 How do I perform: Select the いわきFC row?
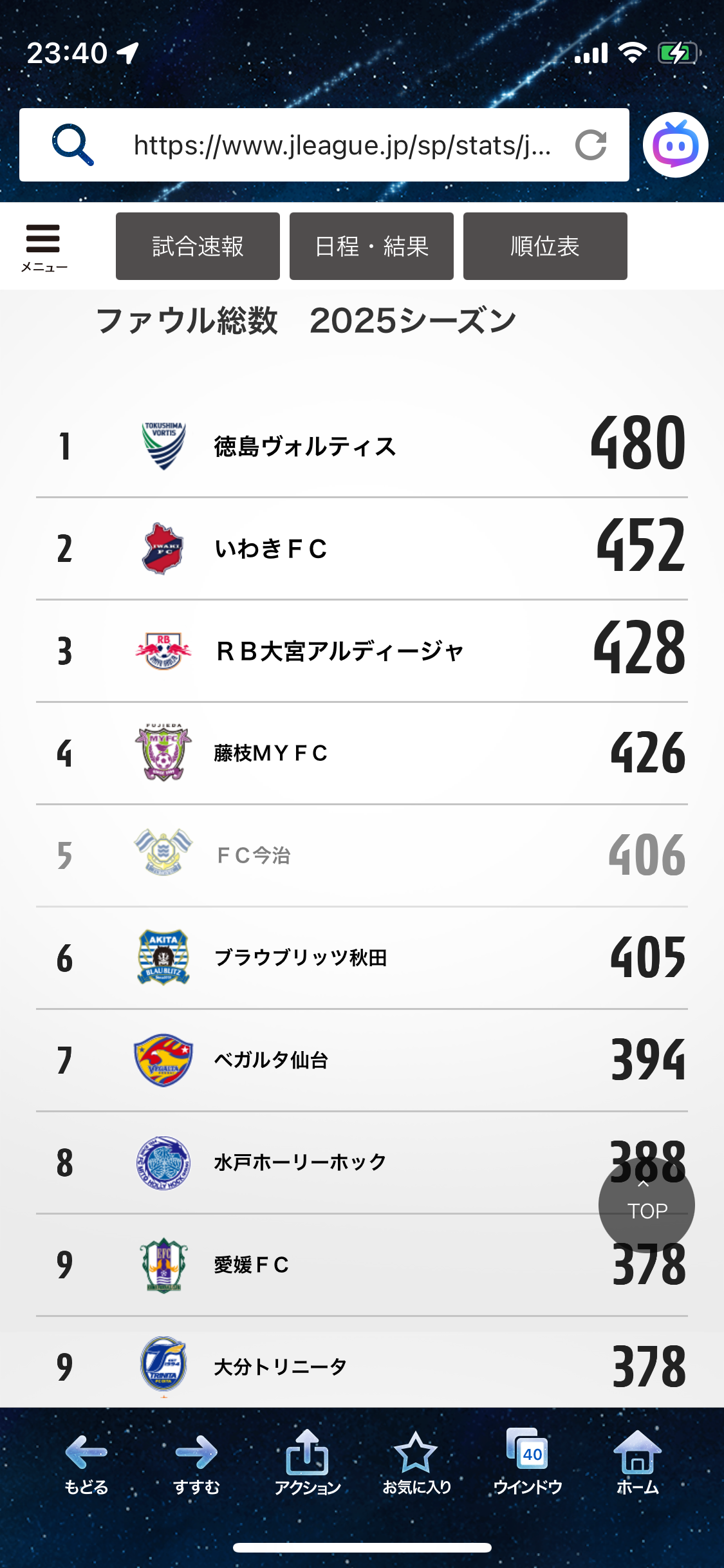270,549
